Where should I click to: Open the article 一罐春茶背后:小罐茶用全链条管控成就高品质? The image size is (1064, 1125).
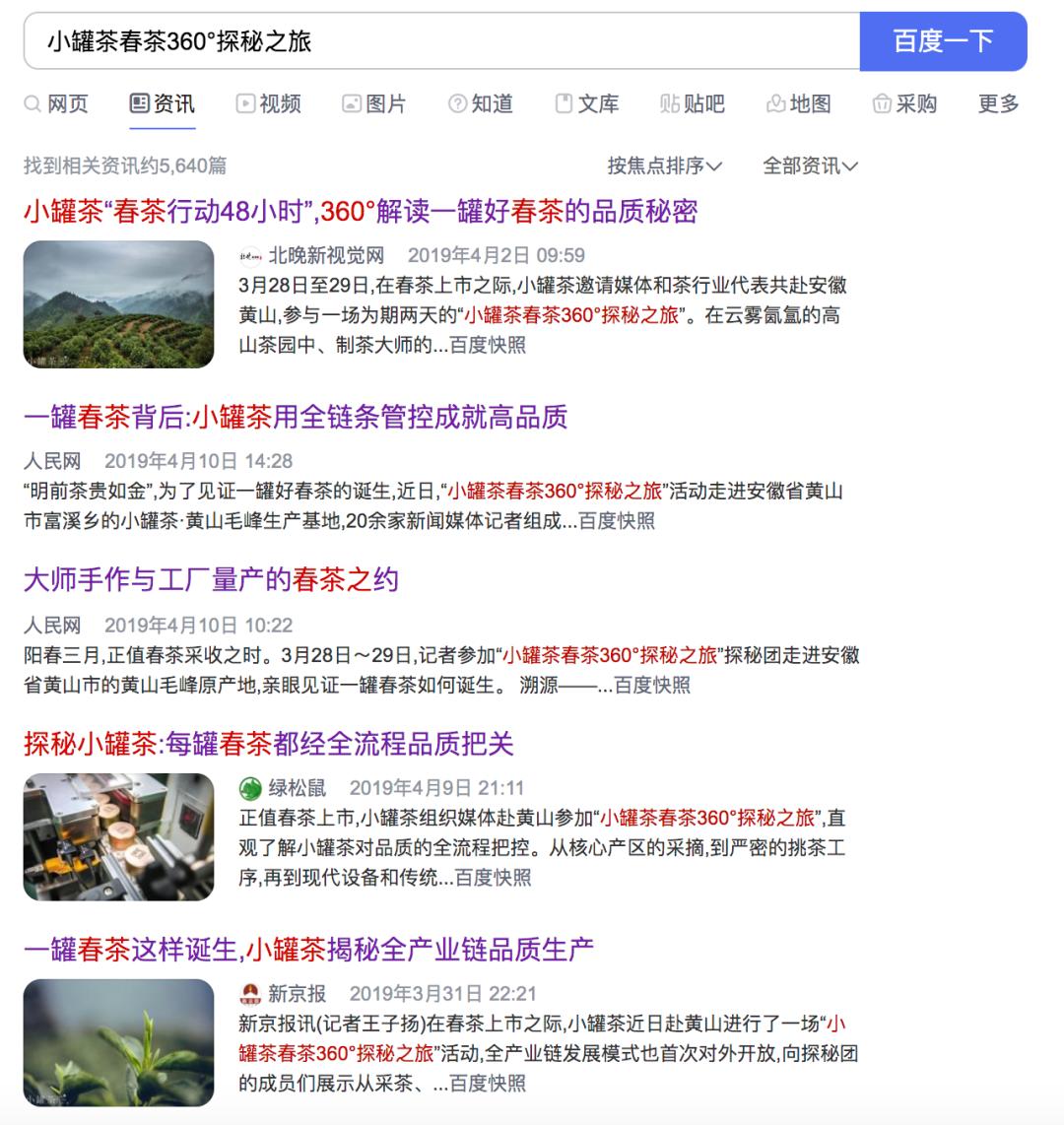pyautogui.click(x=296, y=418)
